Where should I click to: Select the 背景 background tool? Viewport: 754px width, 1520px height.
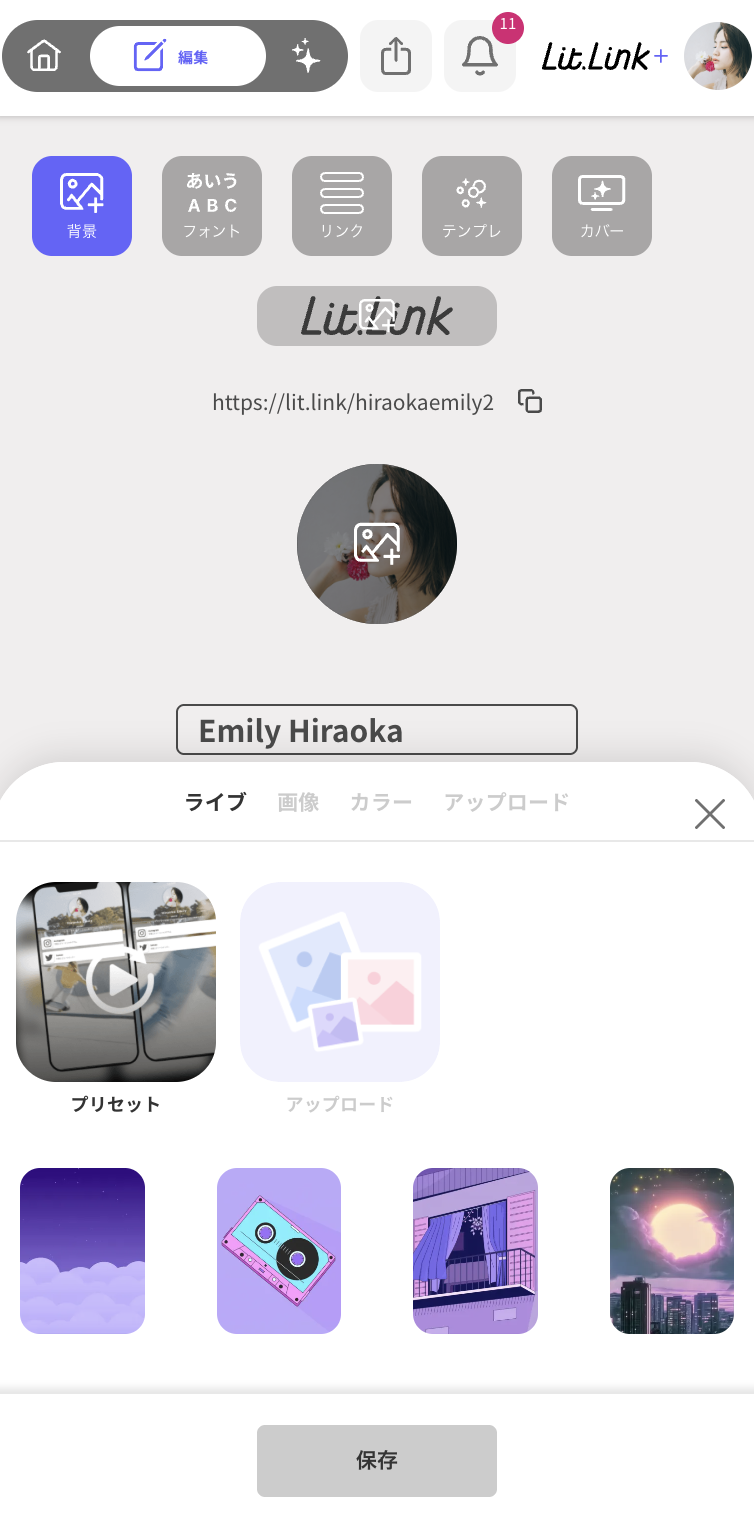81,206
